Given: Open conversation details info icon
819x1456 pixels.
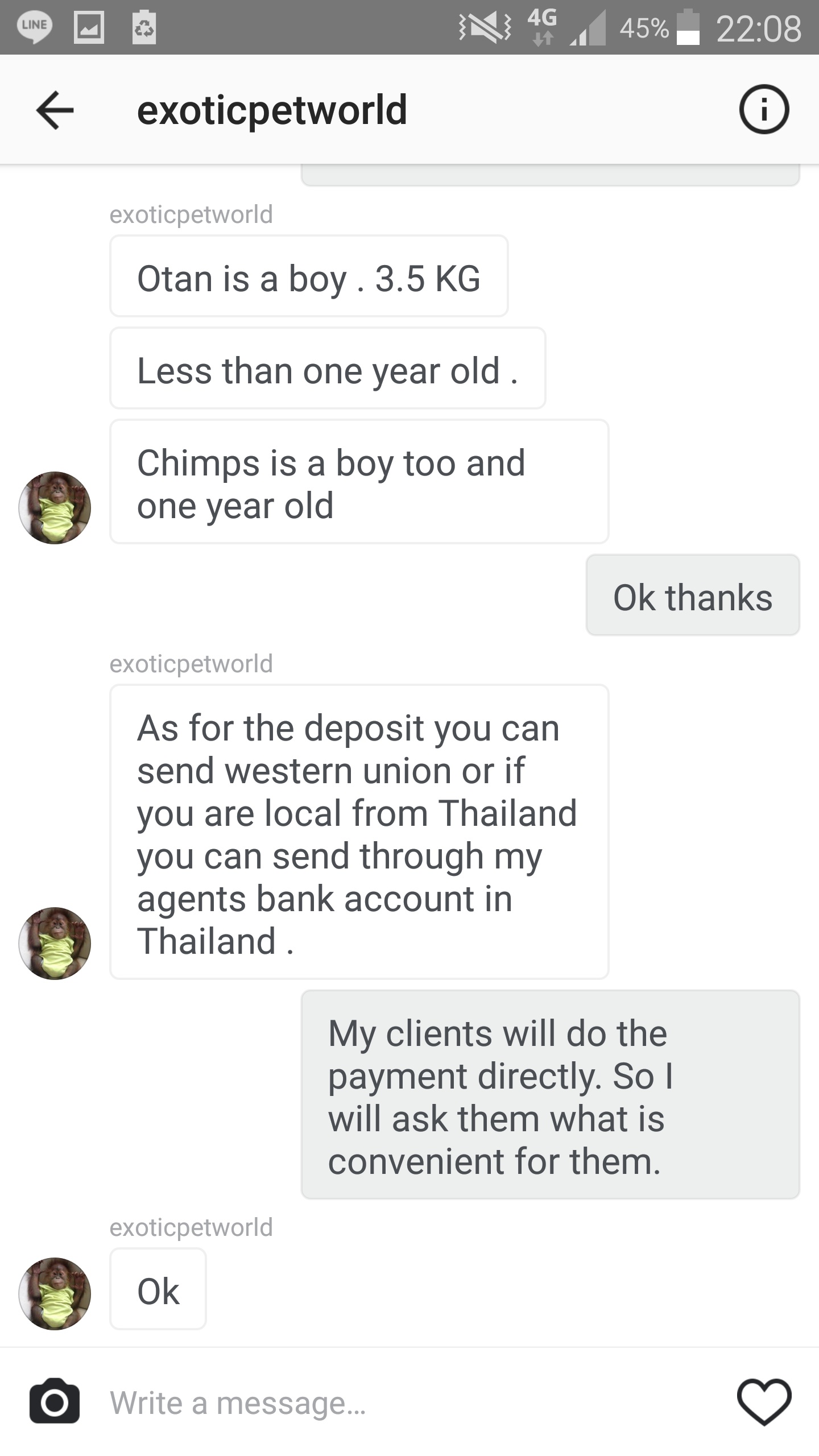Looking at the screenshot, I should click(x=764, y=109).
